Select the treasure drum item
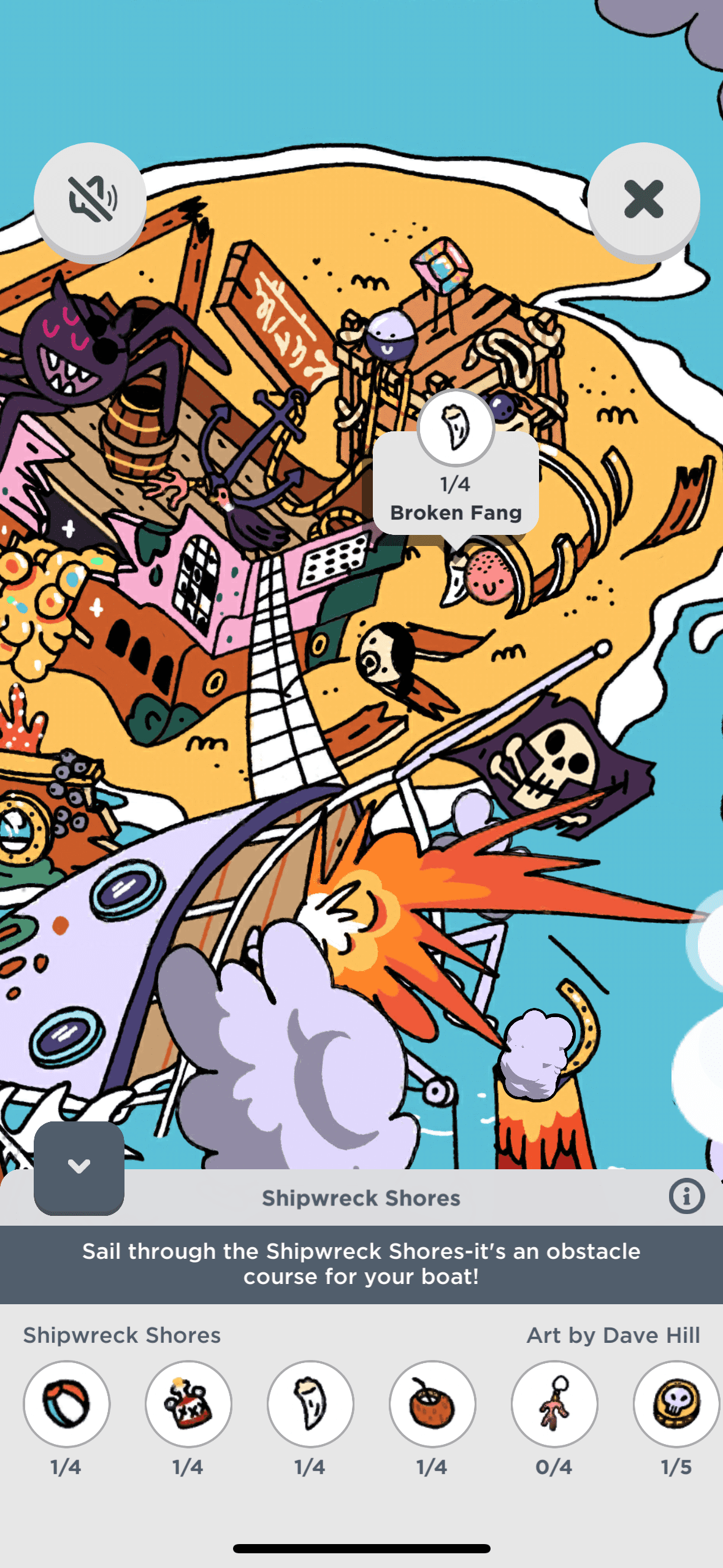 188,1404
